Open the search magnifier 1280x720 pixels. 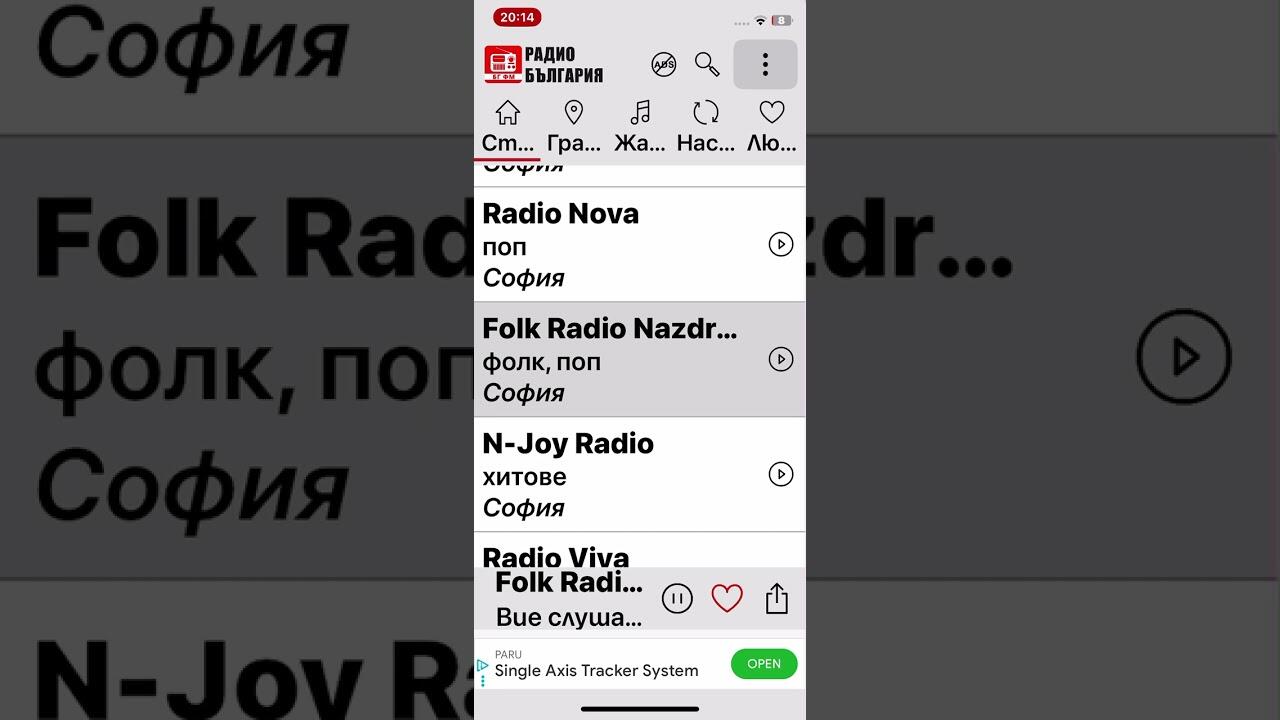707,65
